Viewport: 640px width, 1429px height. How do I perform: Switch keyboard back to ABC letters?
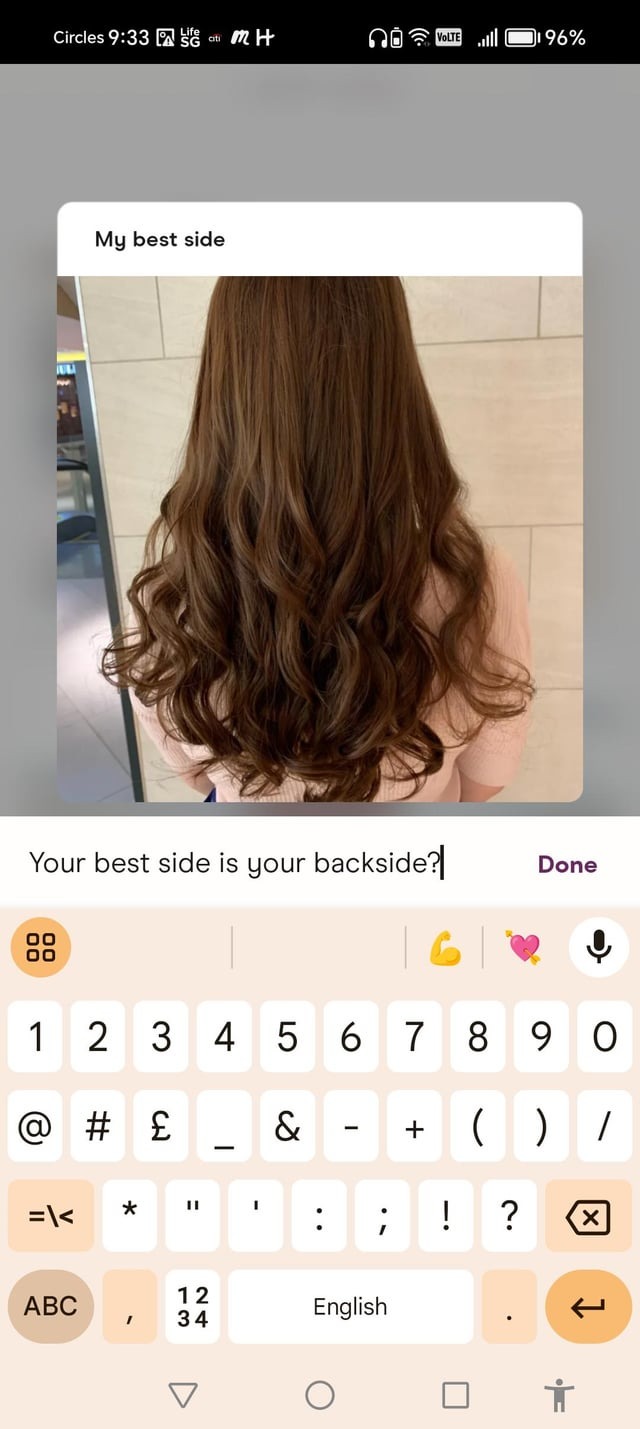click(50, 1306)
